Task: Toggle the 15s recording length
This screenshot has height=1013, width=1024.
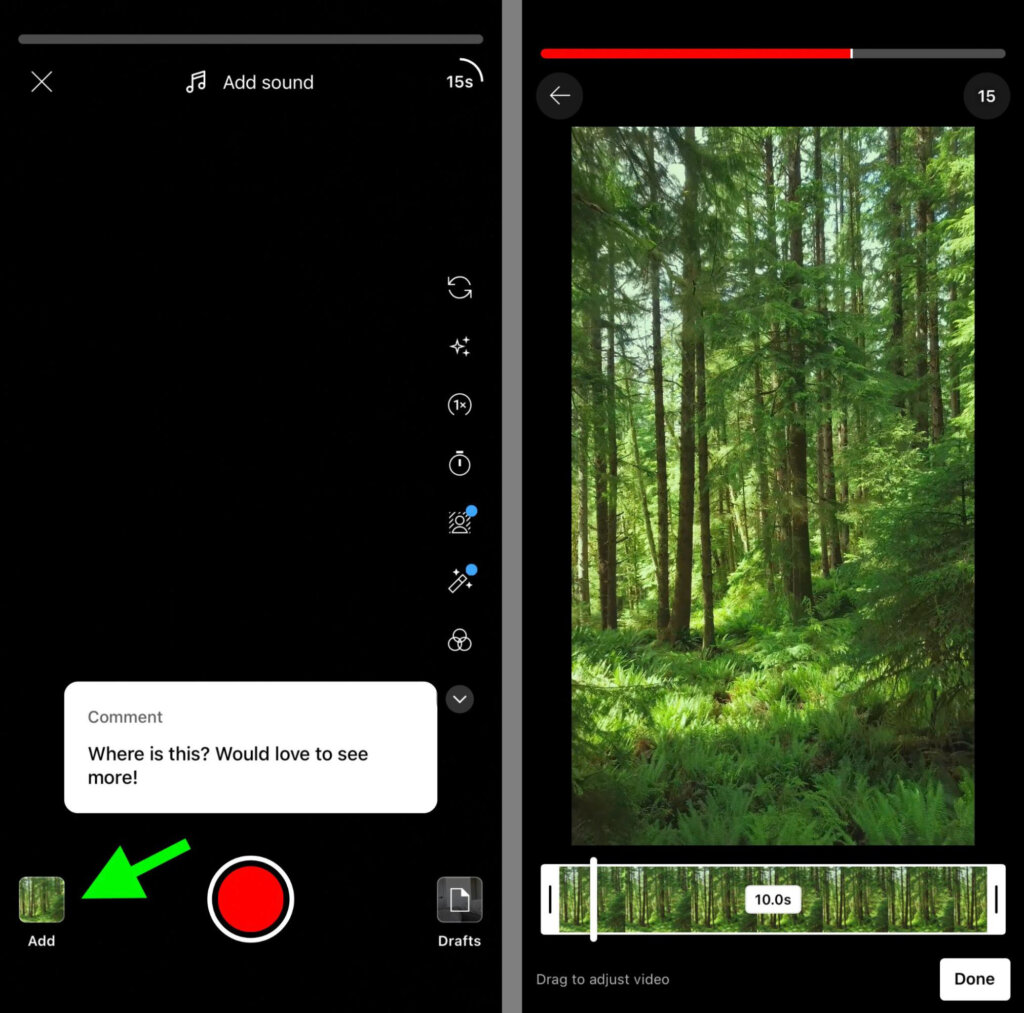Action: [x=462, y=80]
